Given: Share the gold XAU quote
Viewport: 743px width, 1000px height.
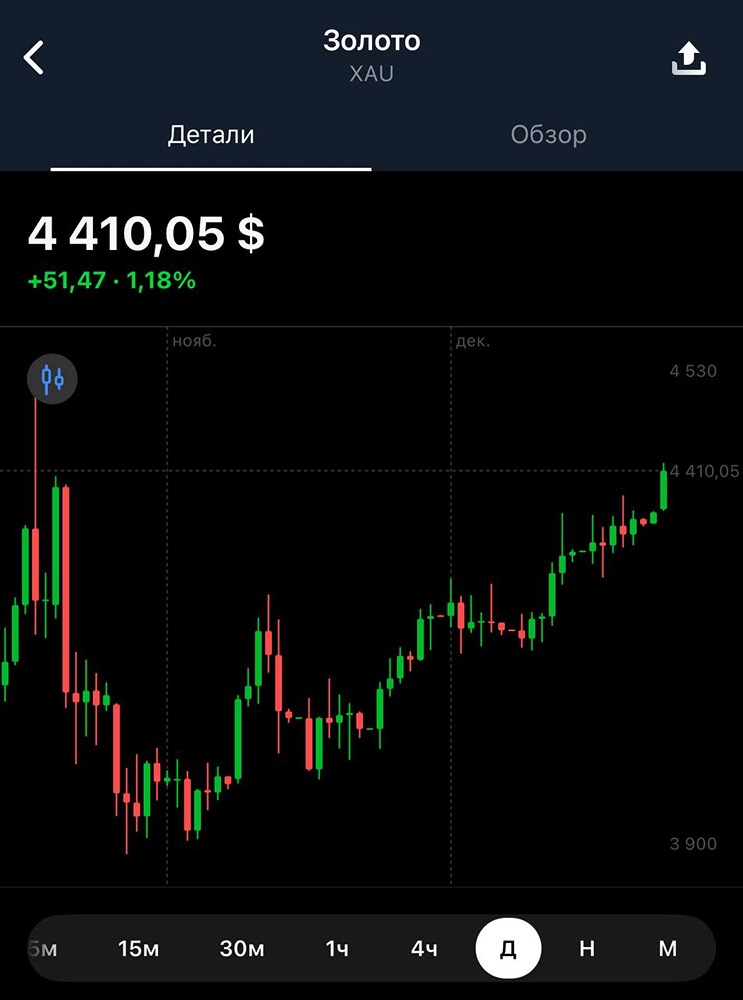Looking at the screenshot, I should coord(688,59).
